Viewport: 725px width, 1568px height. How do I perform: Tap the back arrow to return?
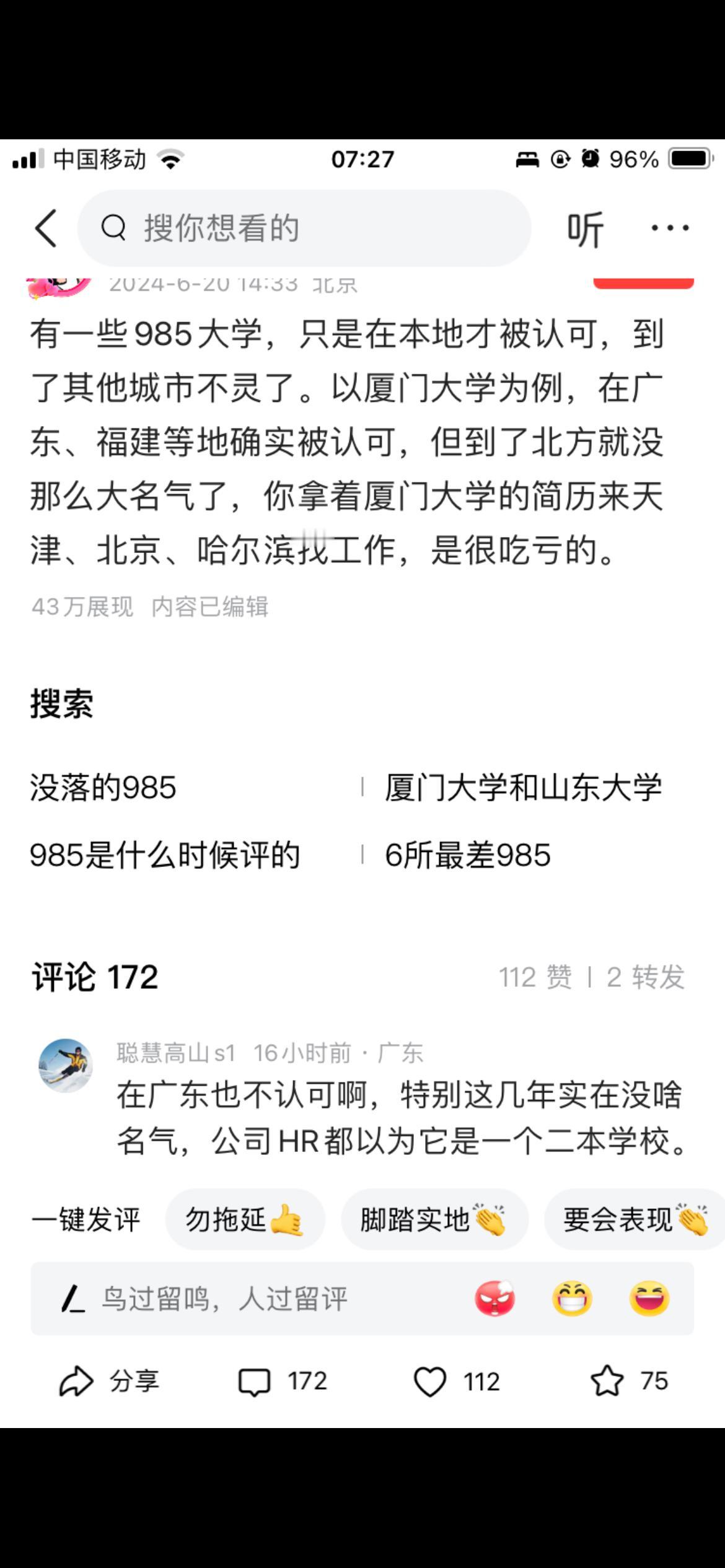(45, 228)
